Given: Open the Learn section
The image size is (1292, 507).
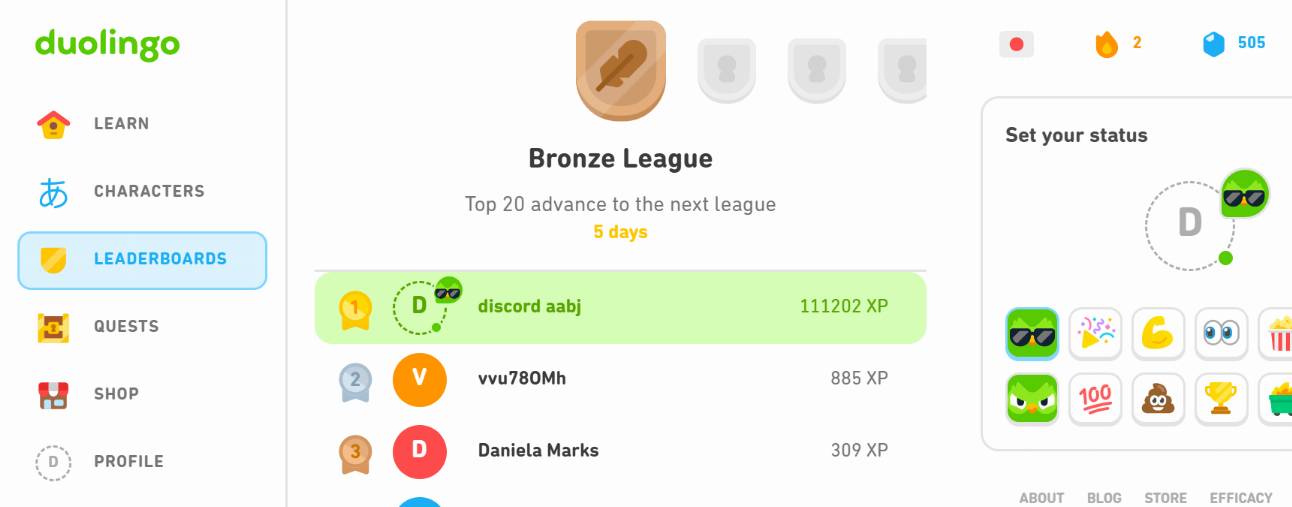Looking at the screenshot, I should [x=120, y=124].
